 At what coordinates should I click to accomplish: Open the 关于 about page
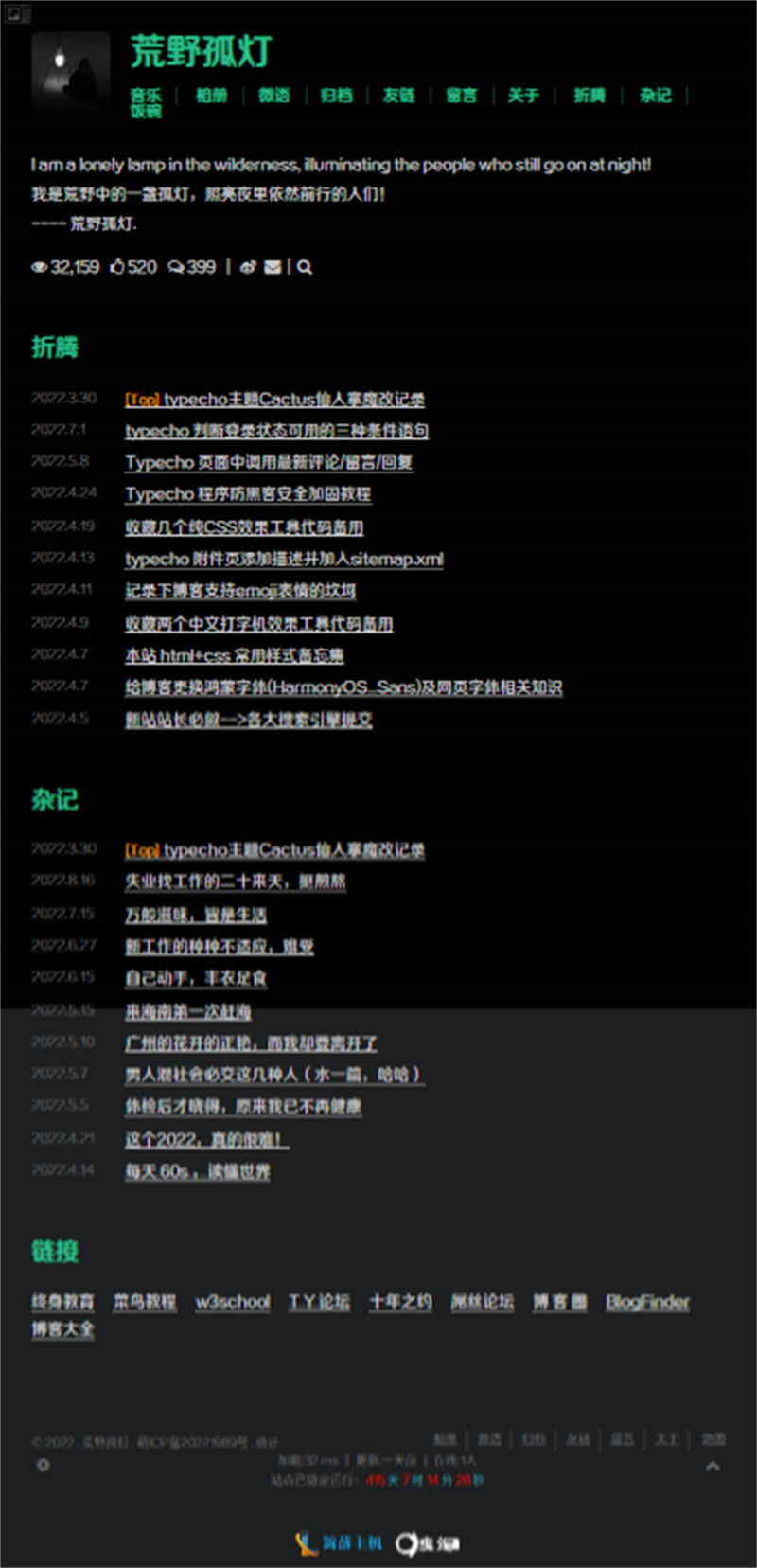click(x=523, y=95)
